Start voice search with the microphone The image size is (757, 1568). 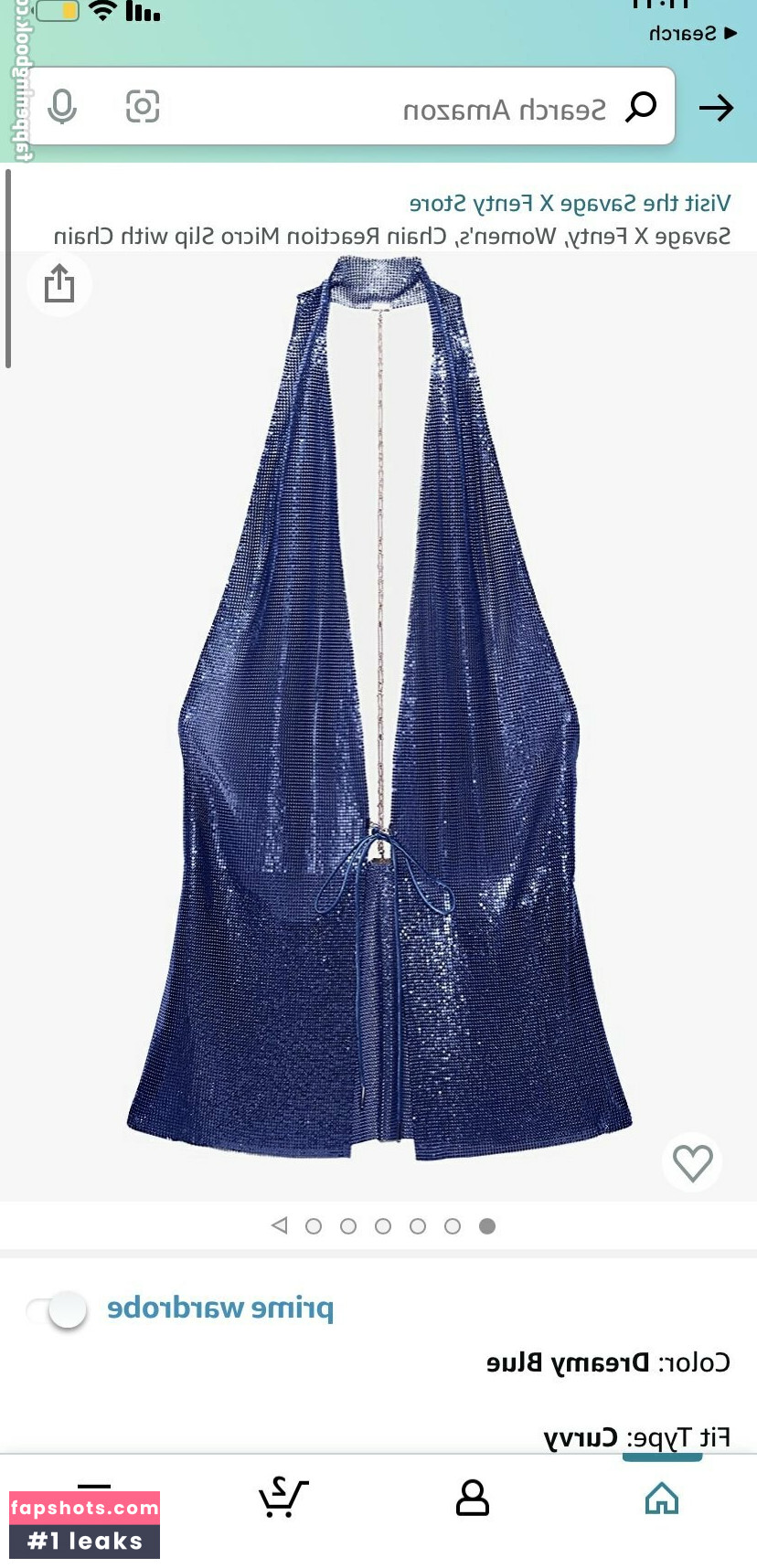62,107
